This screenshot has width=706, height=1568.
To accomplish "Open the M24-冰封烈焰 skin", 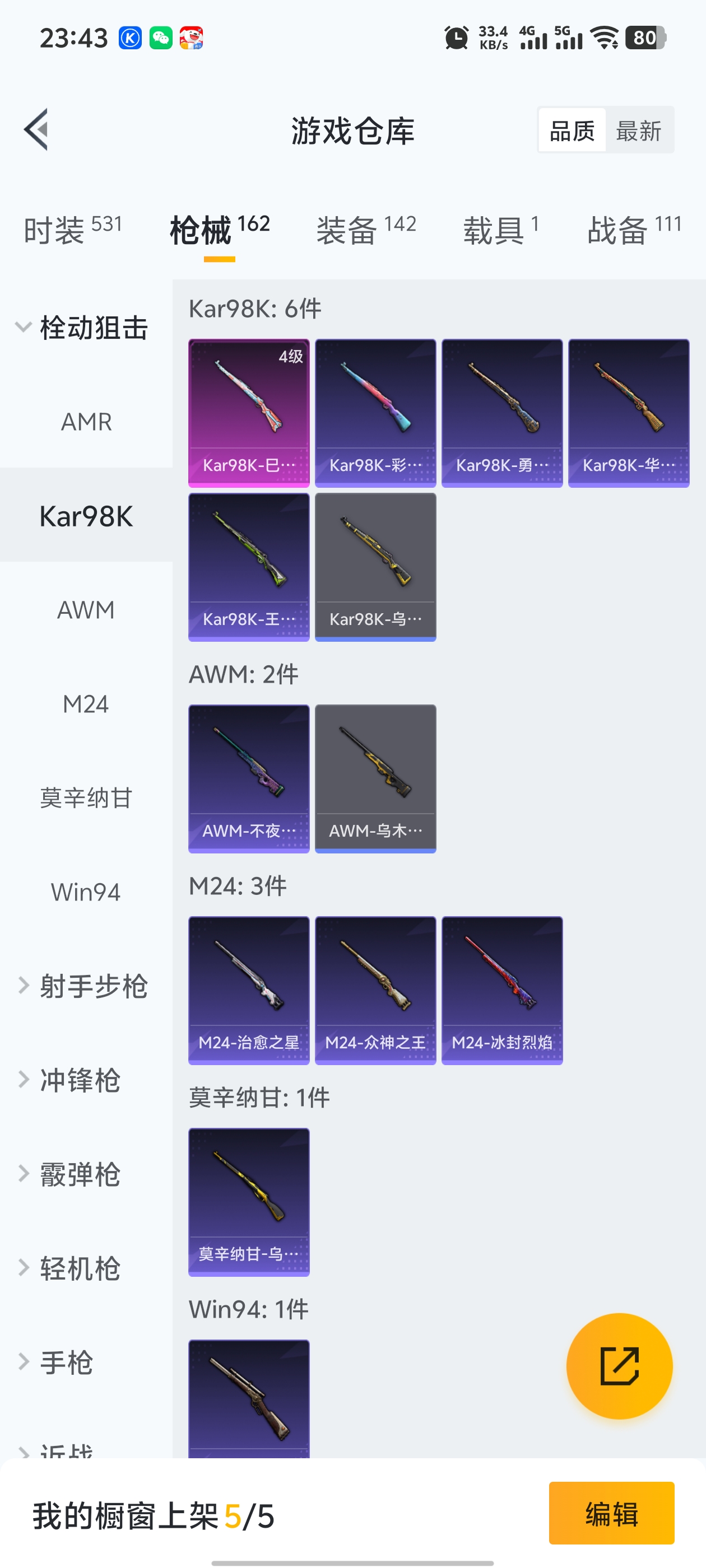I will 503,990.
